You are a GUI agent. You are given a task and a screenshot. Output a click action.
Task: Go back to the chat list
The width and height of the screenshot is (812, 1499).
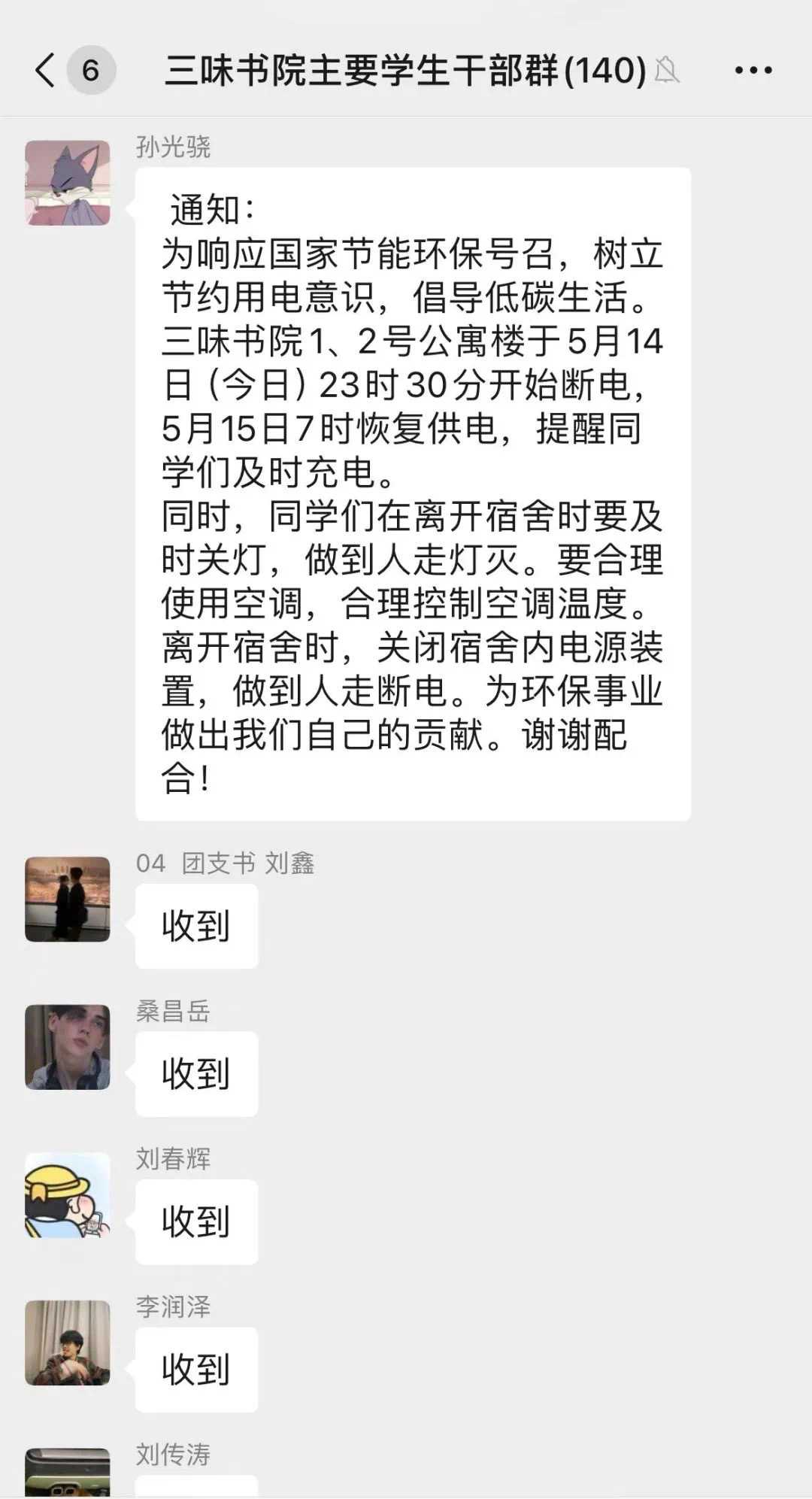47,71
